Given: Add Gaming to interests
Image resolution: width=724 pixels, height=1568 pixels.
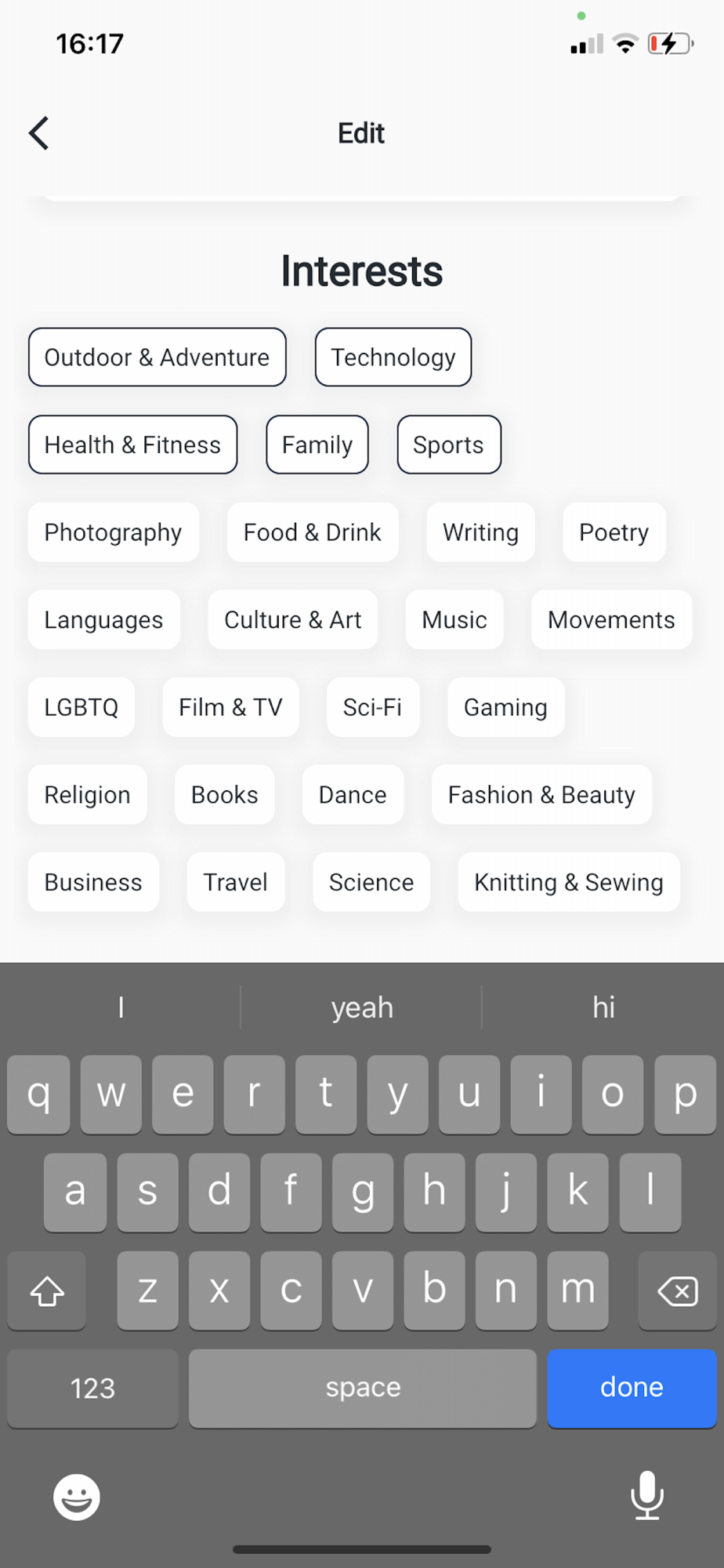Looking at the screenshot, I should click(x=505, y=707).
